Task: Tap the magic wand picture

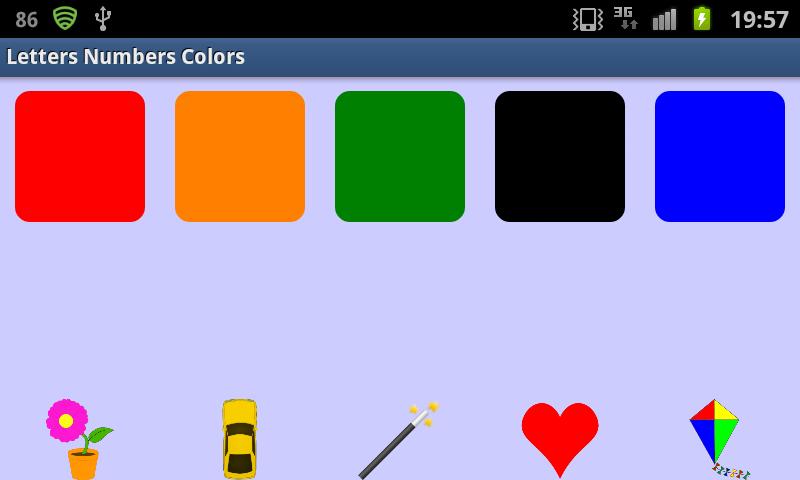Action: [399, 440]
